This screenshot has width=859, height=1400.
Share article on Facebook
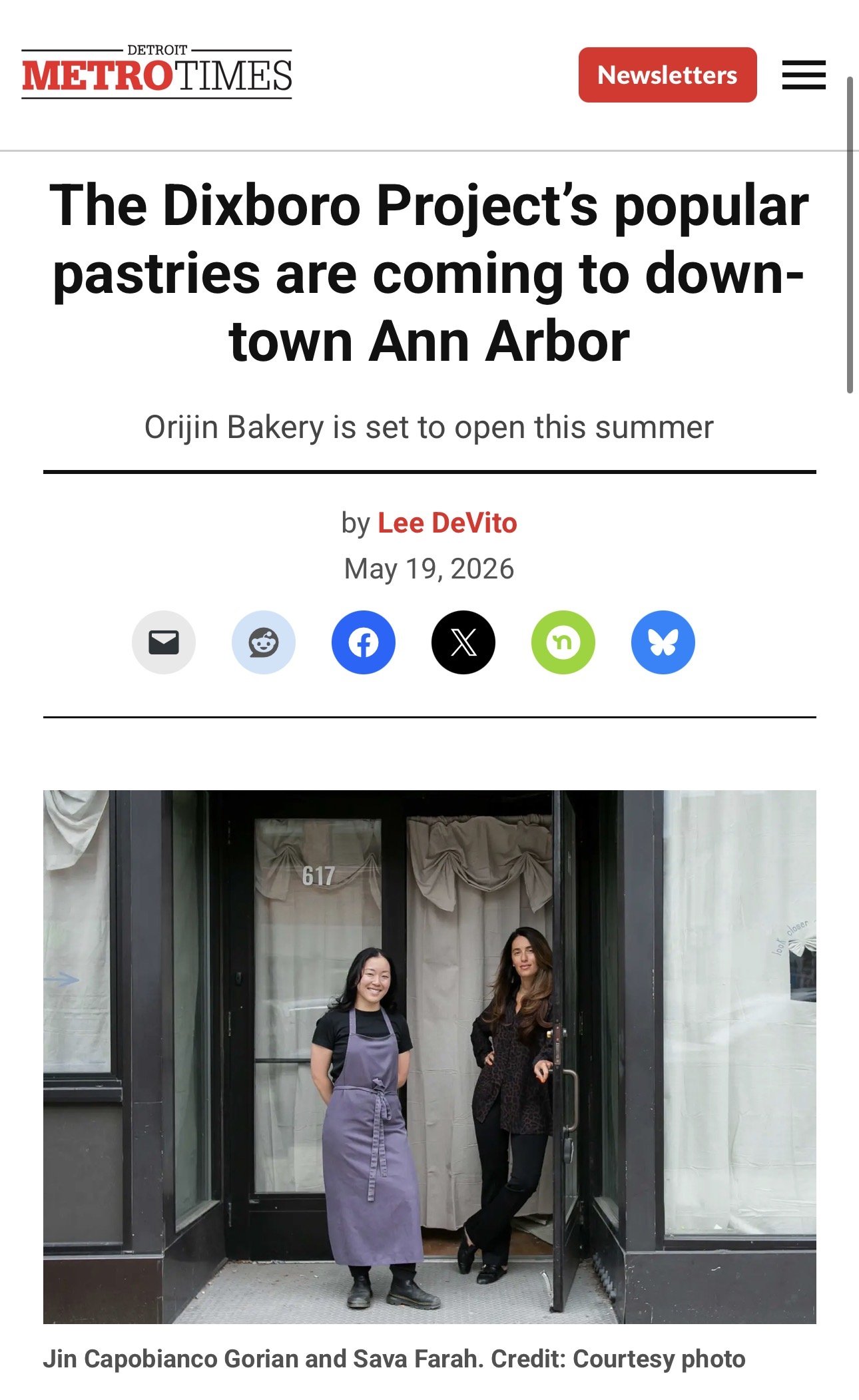(x=364, y=642)
